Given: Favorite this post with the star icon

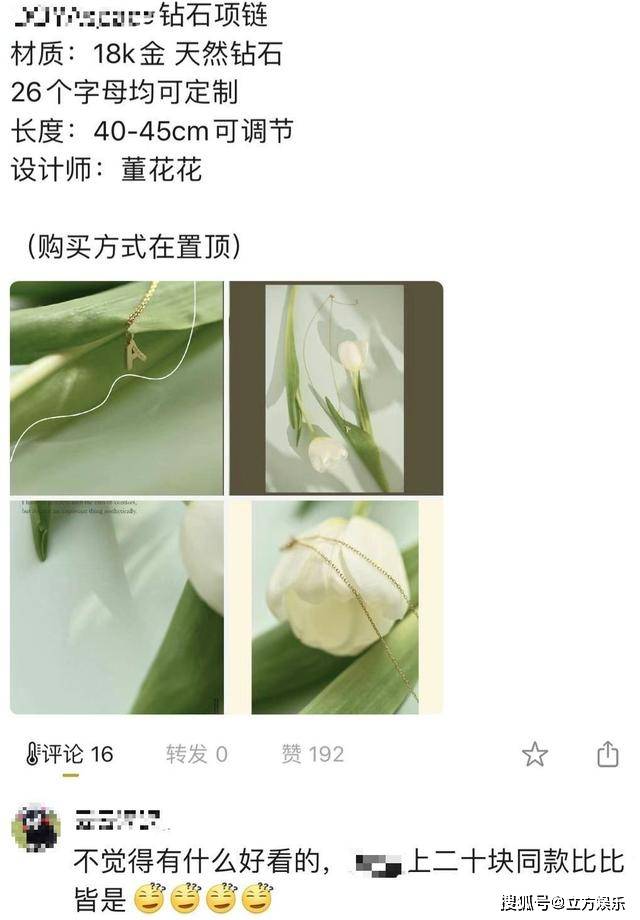Looking at the screenshot, I should pyautogui.click(x=535, y=755).
